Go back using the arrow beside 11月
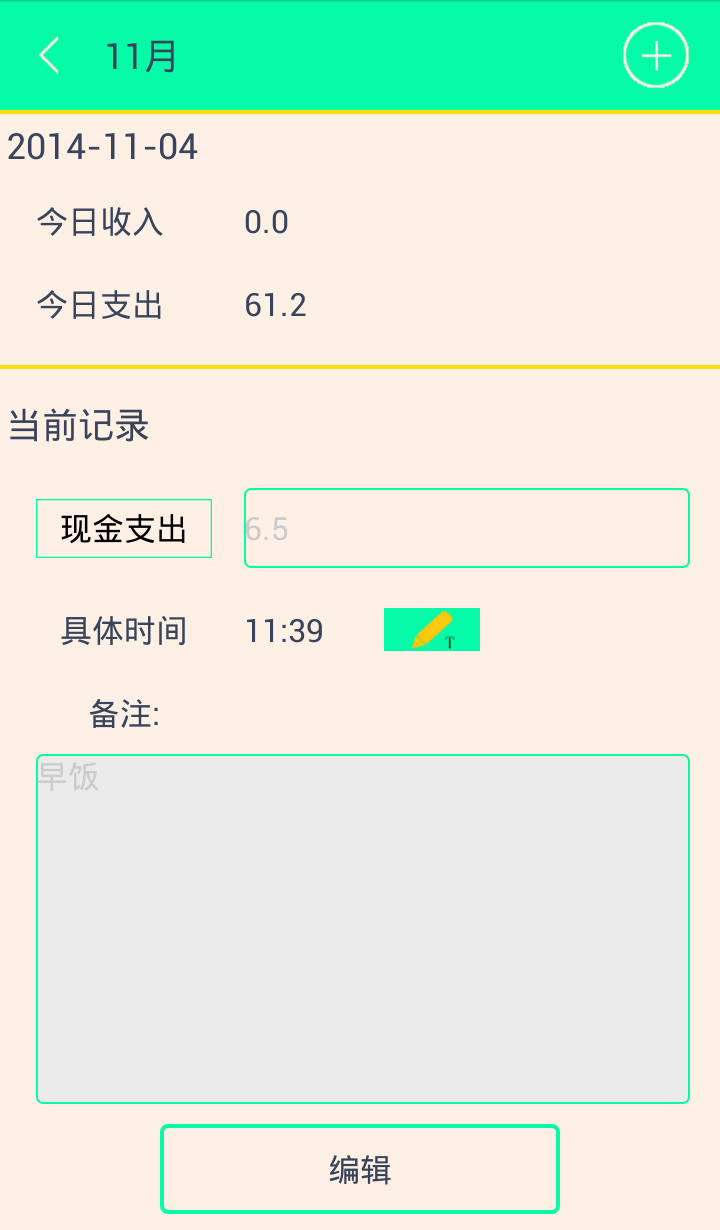Screen dimensions: 720x1230 [49, 56]
